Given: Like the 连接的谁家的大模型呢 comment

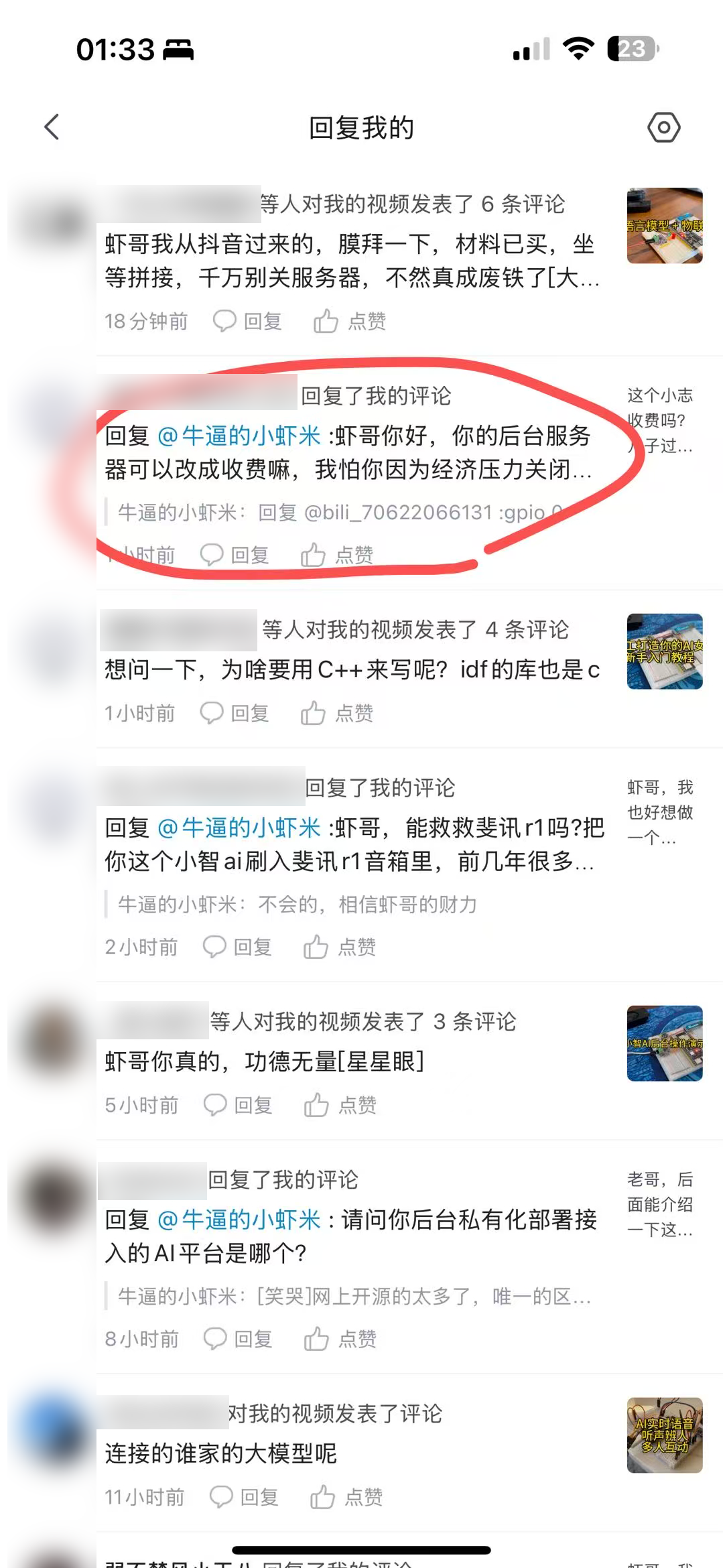Looking at the screenshot, I should [346, 1497].
